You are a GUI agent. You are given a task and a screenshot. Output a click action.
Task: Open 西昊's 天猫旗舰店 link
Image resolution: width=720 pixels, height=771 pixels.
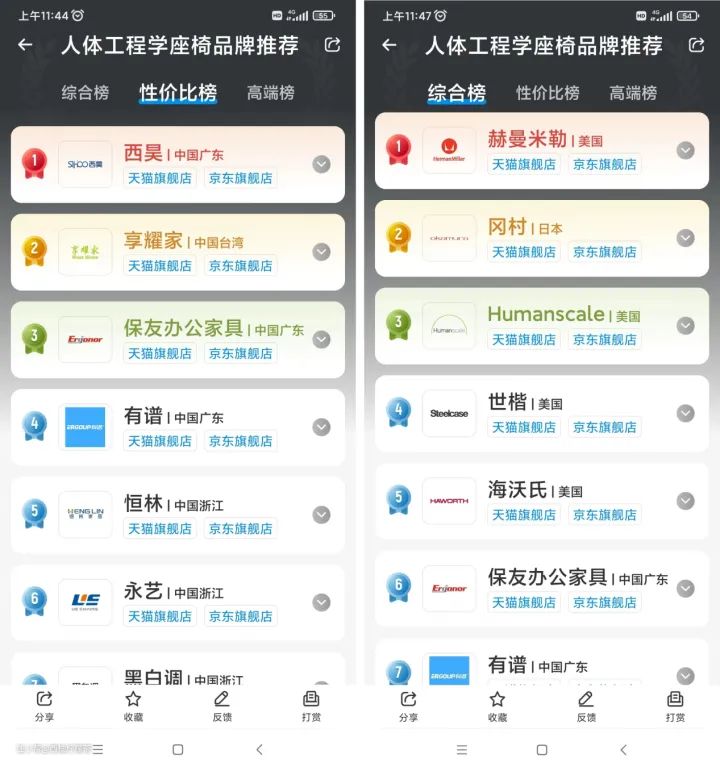pyautogui.click(x=160, y=178)
